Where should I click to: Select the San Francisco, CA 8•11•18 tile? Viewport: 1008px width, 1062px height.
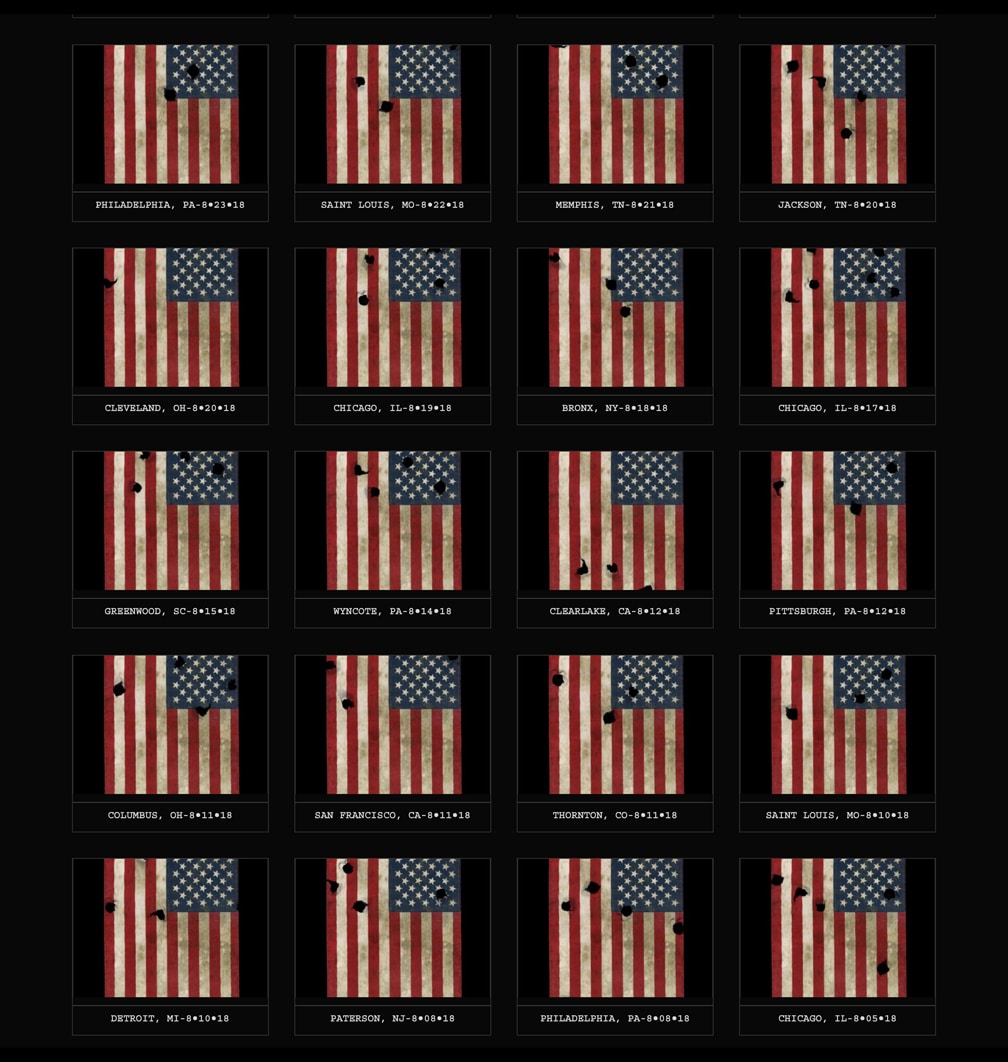(393, 725)
